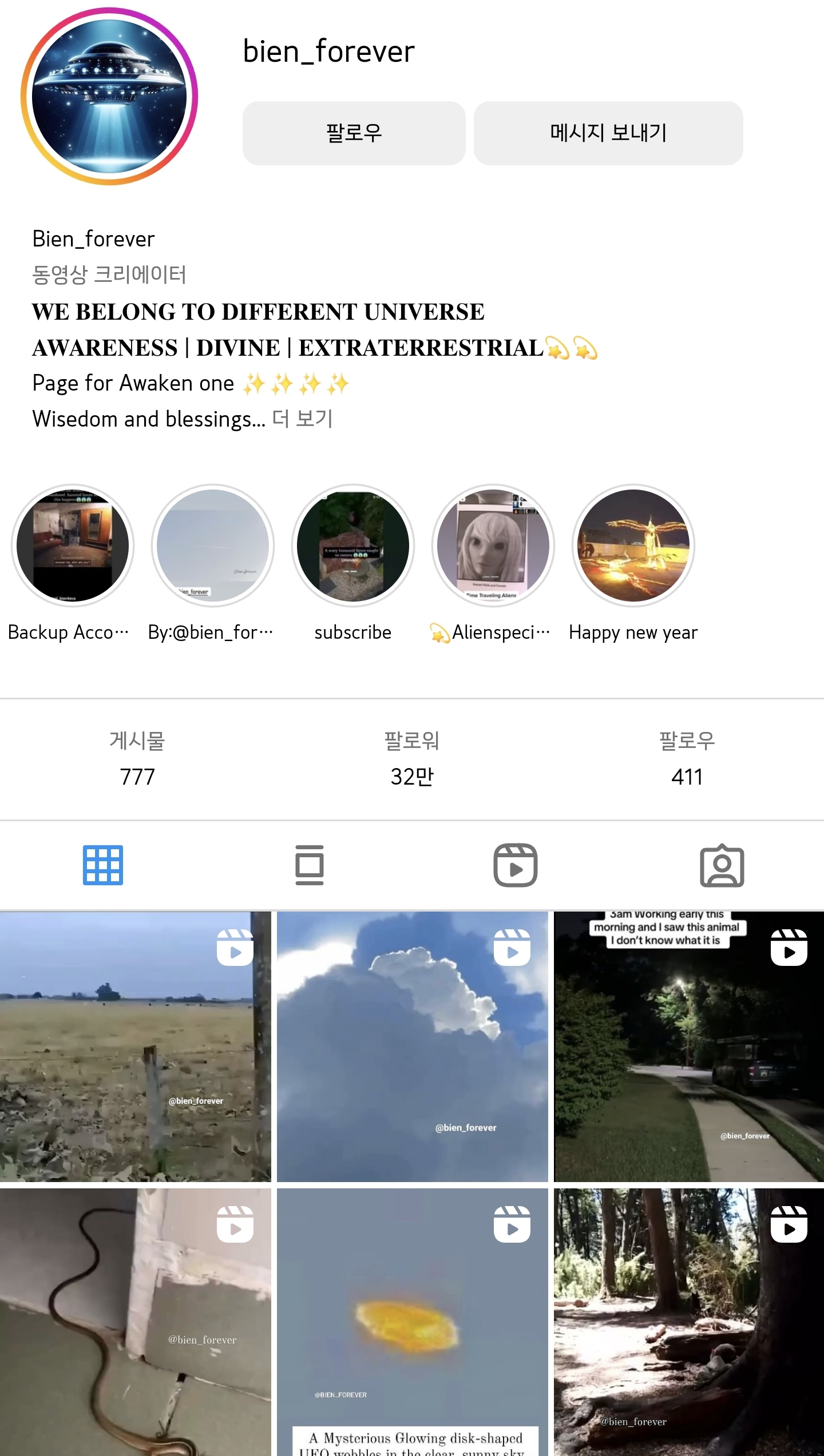The height and width of the screenshot is (1456, 824).
Task: Open the reel with the snake on floor
Action: [136, 1322]
